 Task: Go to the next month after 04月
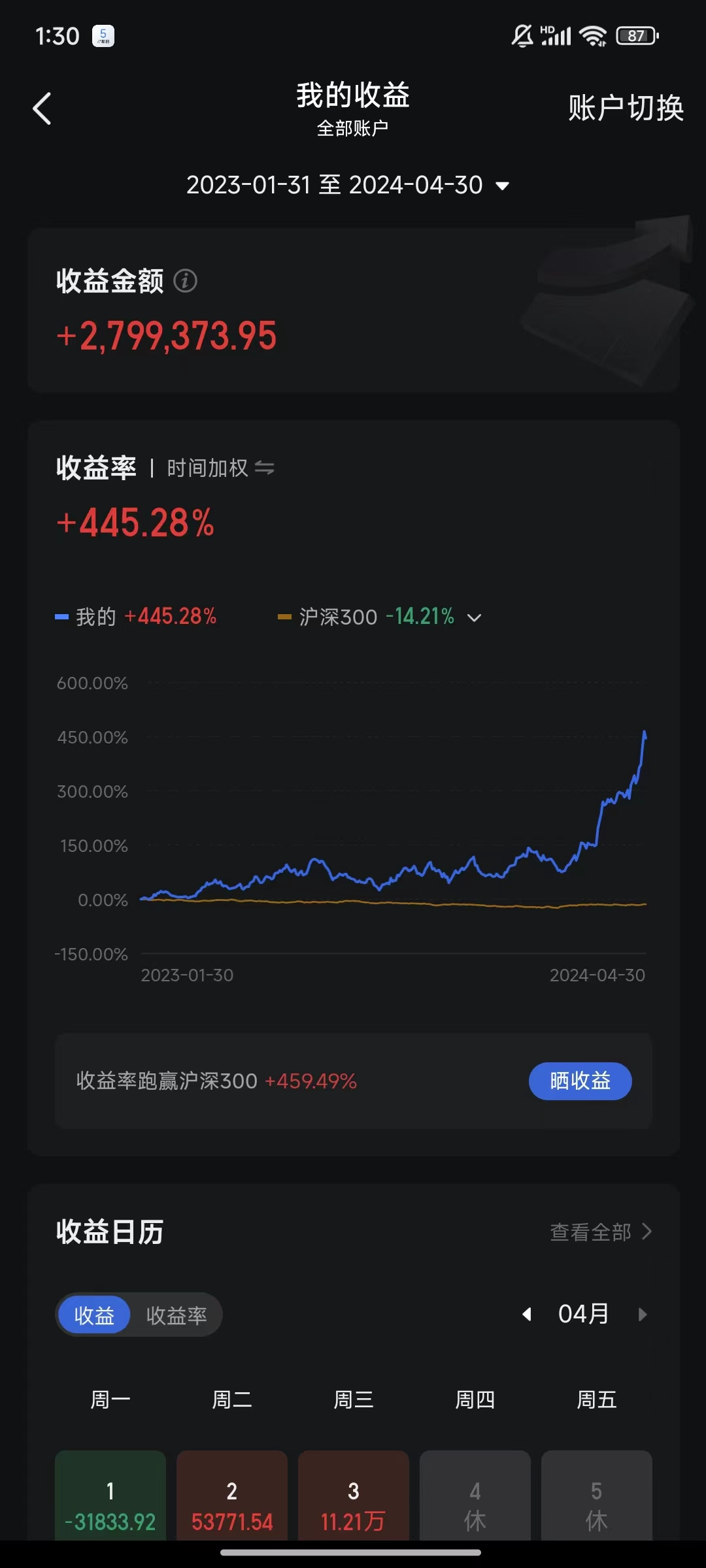pos(642,1314)
